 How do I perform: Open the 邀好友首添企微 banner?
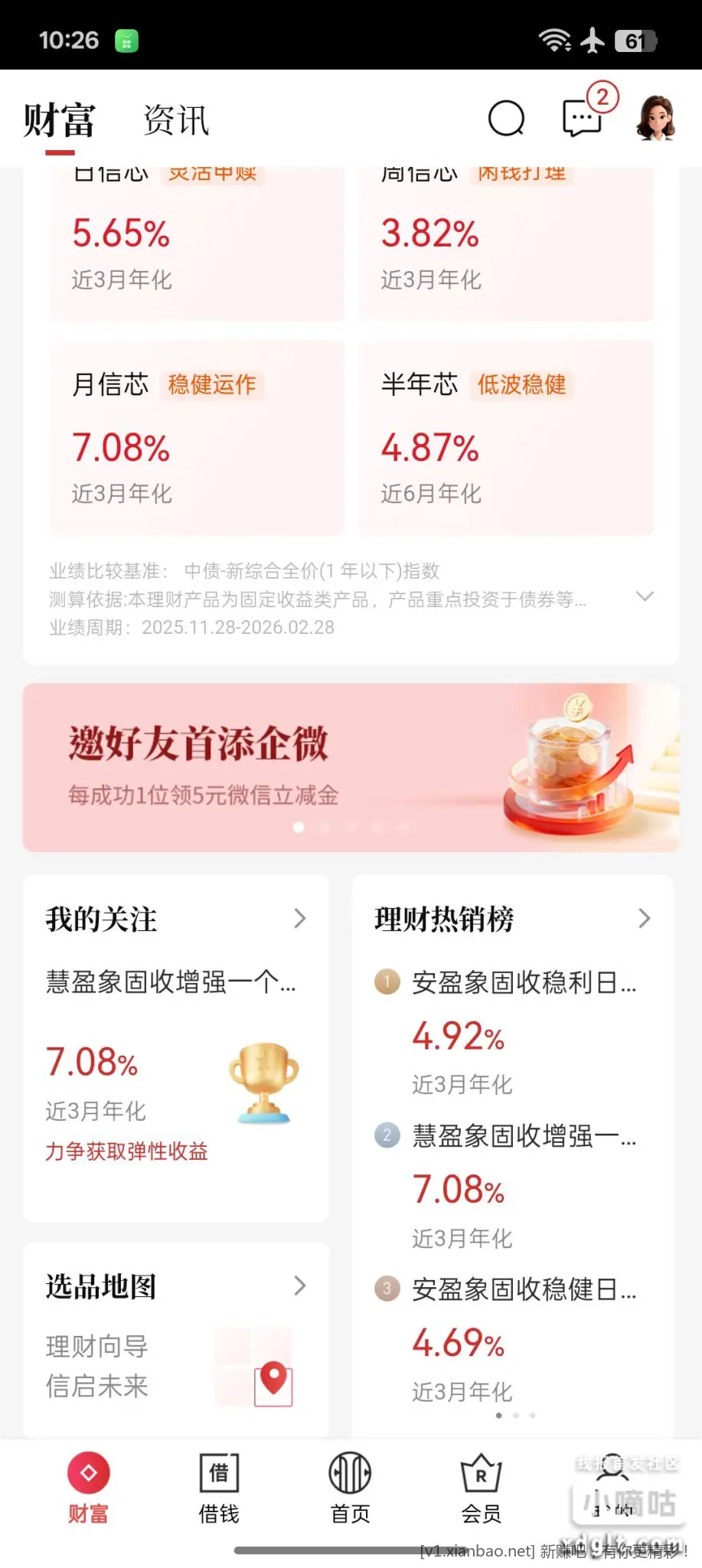pos(351,767)
